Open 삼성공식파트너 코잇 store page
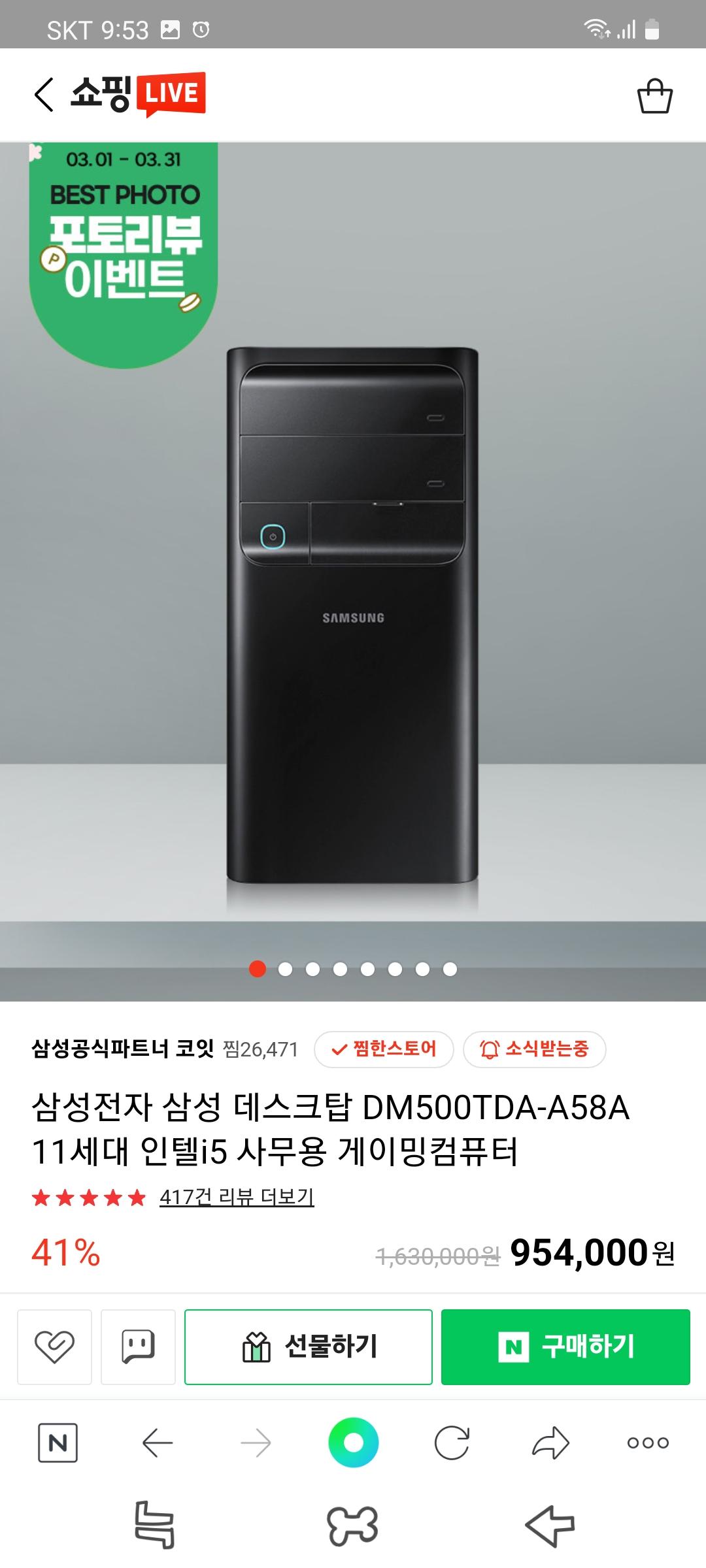Viewport: 706px width, 1568px height. click(x=123, y=1049)
